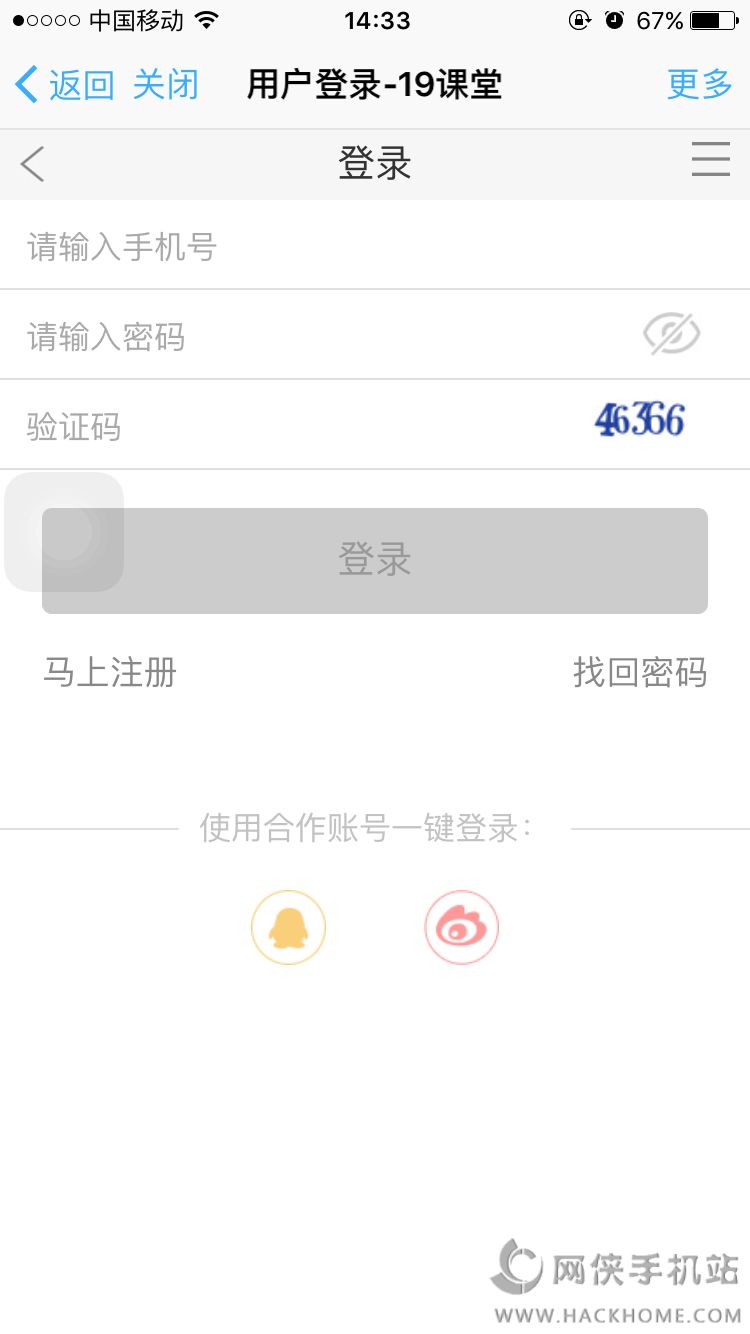The height and width of the screenshot is (1334, 750).
Task: Tap the AssistiveTouch floating button
Action: tap(64, 532)
